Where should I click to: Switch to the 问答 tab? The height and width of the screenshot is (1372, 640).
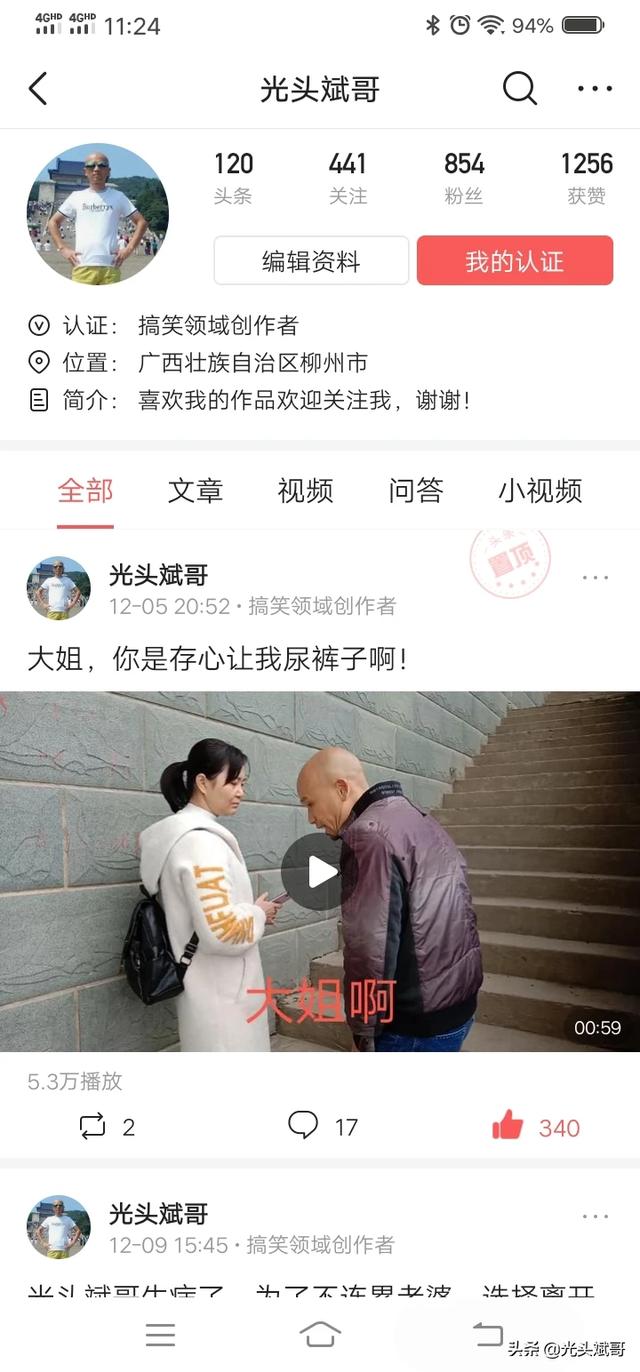415,491
